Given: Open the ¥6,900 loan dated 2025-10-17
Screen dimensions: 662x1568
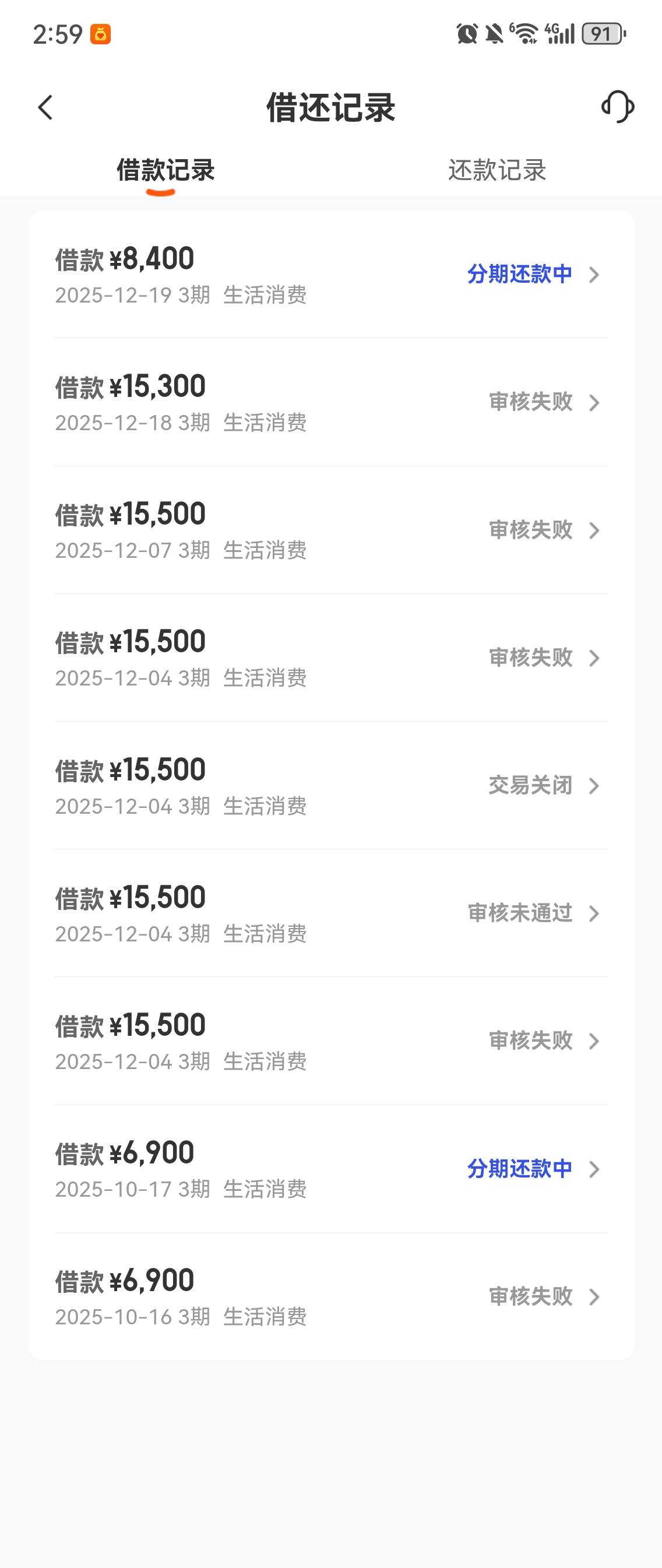Looking at the screenshot, I should (x=331, y=1169).
